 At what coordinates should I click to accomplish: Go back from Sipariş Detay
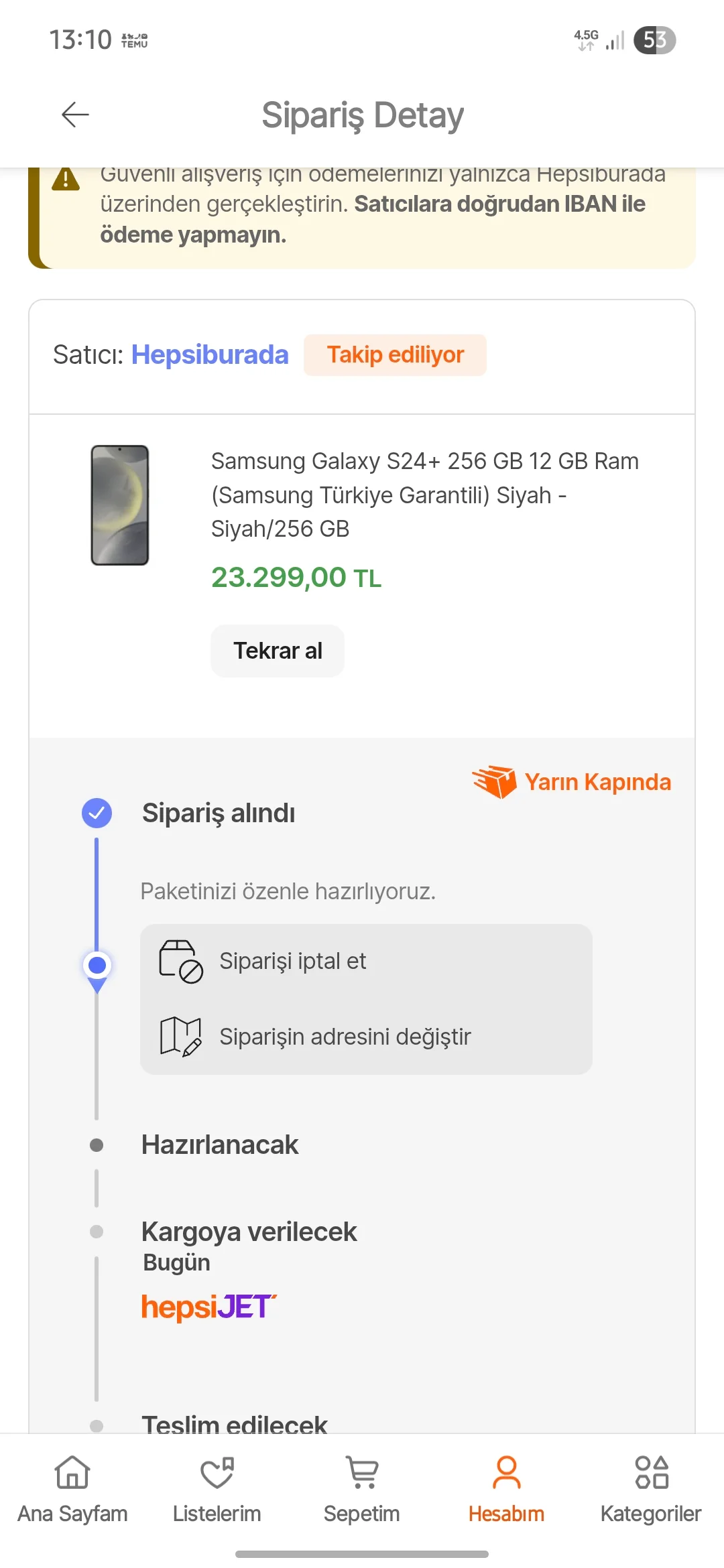75,115
